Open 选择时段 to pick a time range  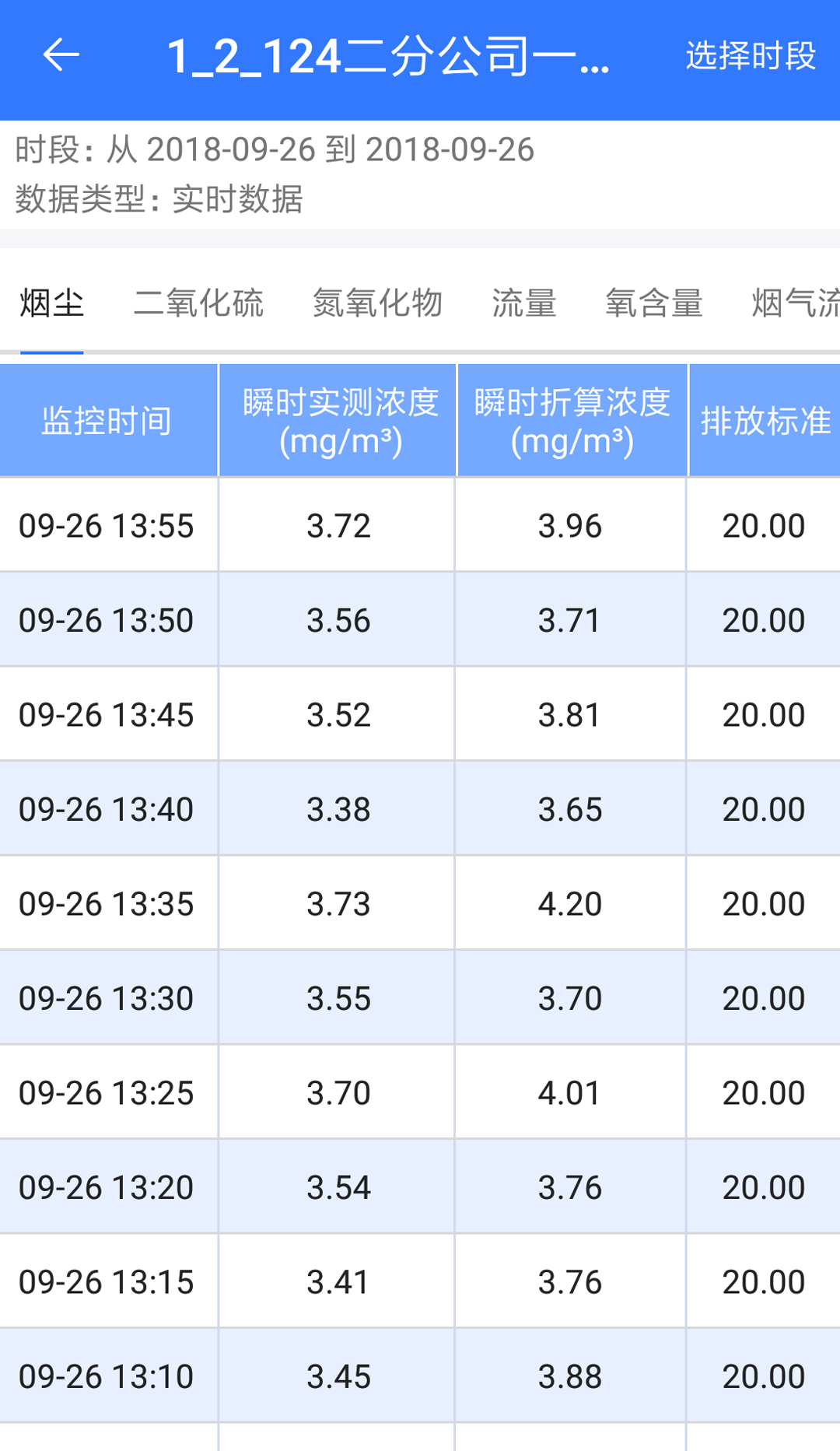coord(750,56)
